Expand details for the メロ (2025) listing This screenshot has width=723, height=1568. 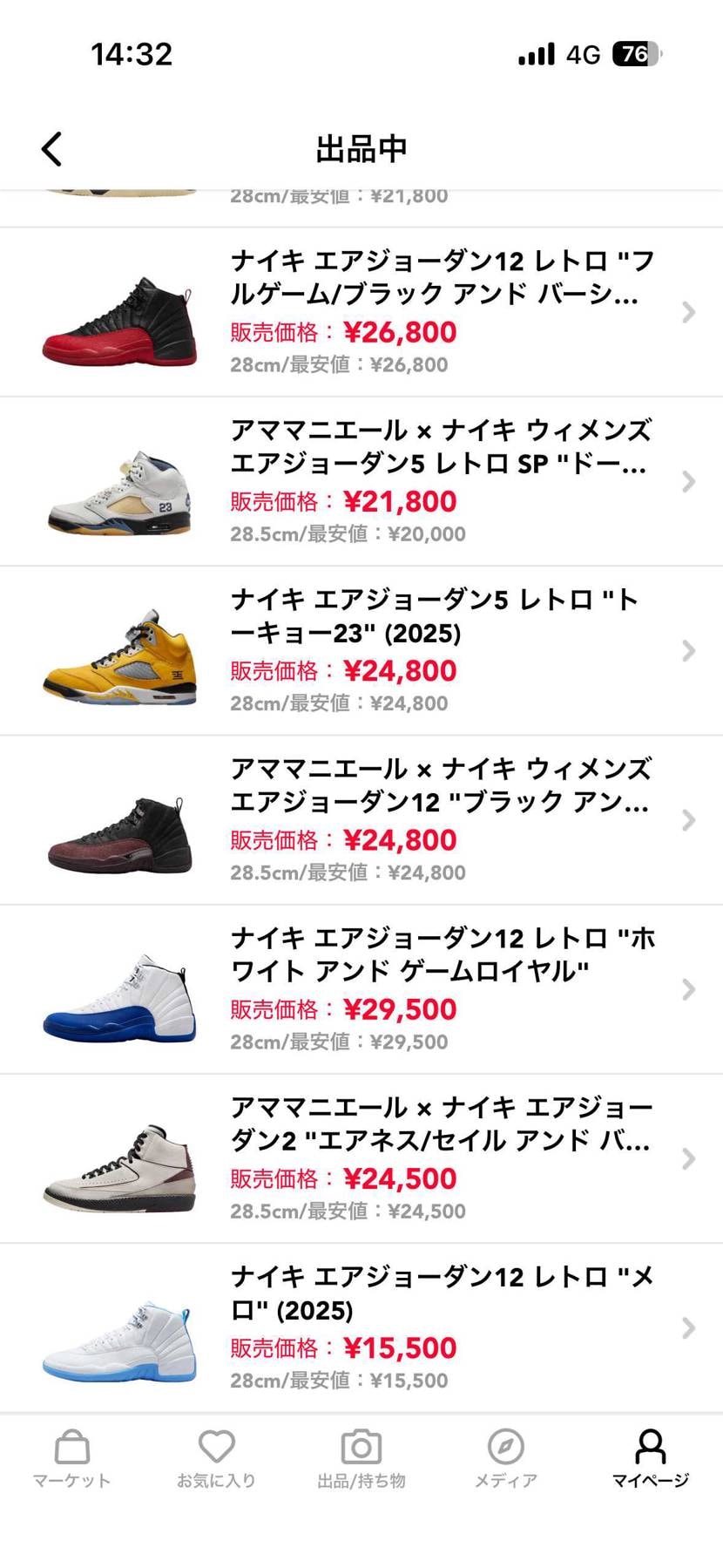point(689,1328)
